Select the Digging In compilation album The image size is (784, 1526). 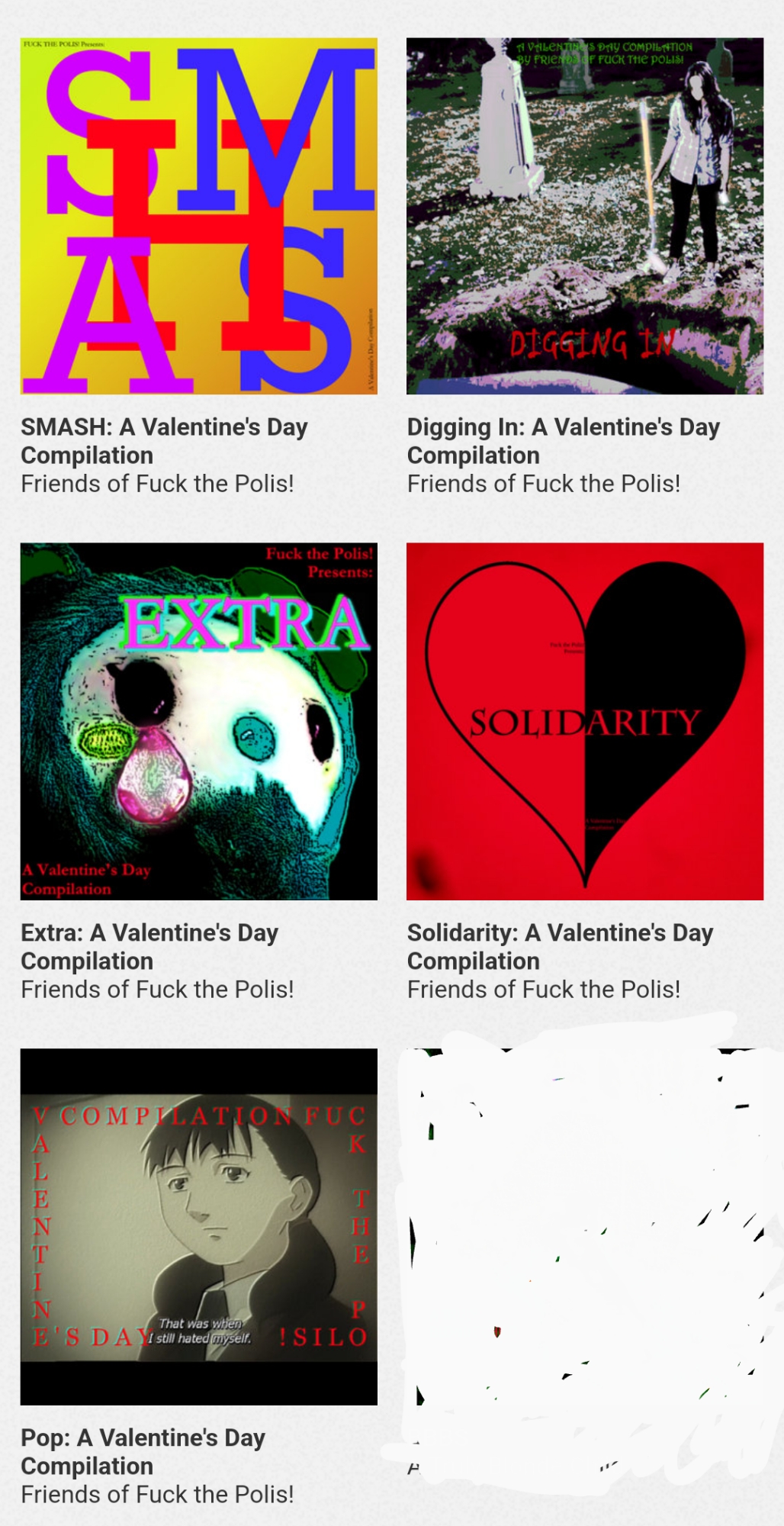coord(584,216)
